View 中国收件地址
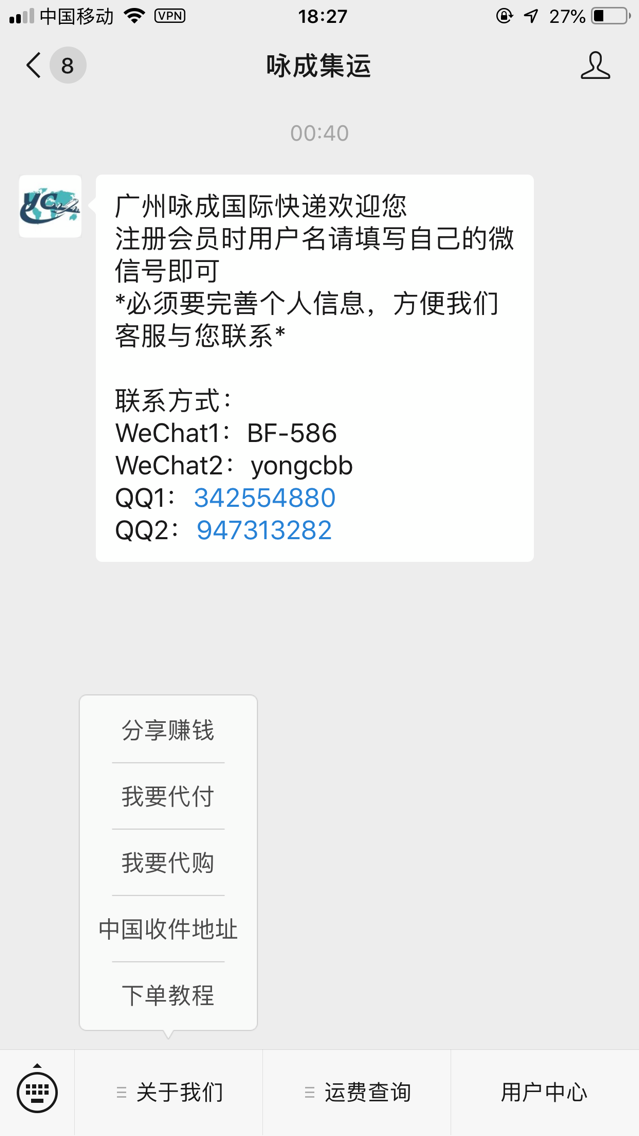This screenshot has height=1136, width=639. pyautogui.click(x=168, y=930)
